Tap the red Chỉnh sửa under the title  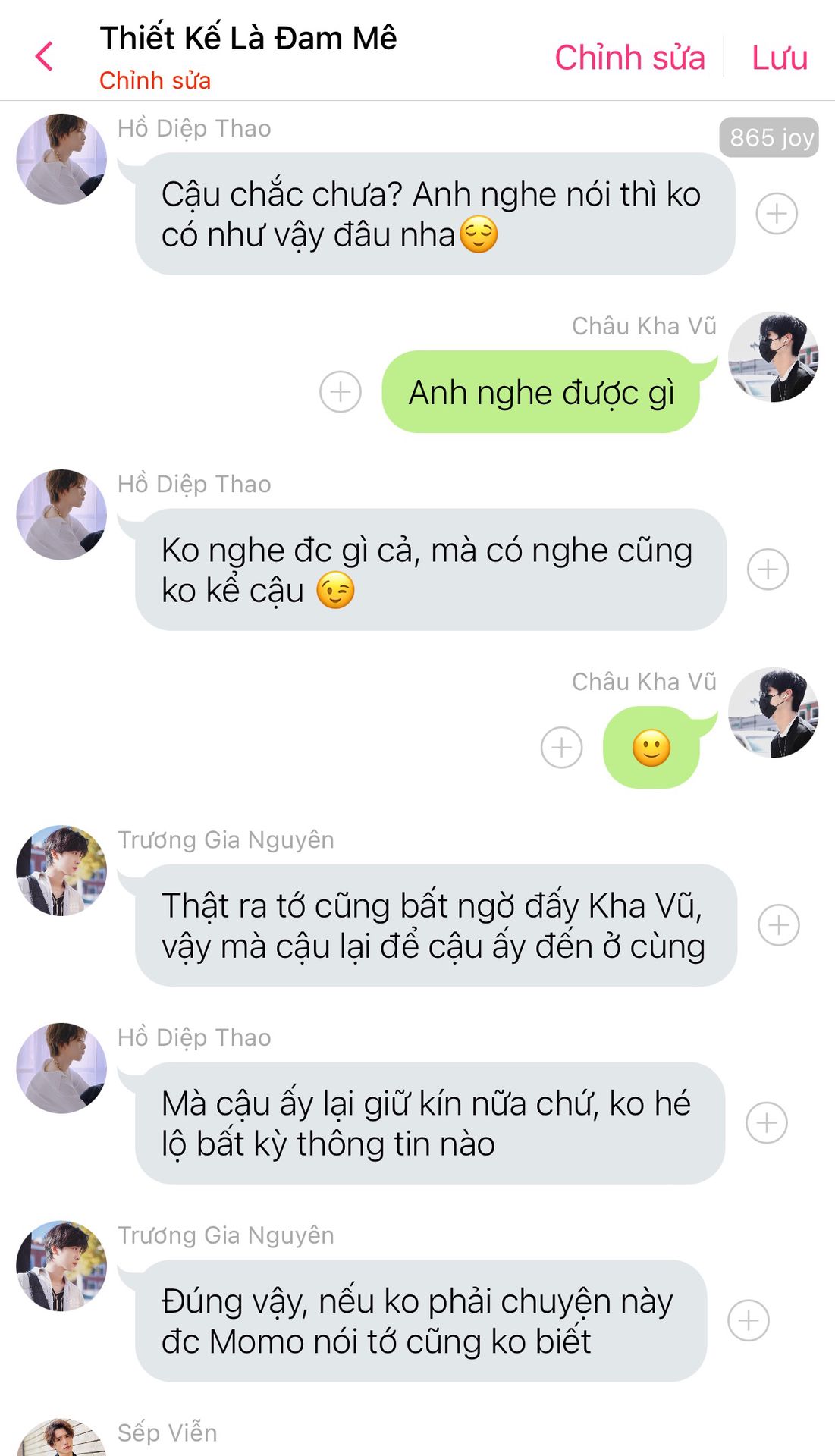click(155, 80)
